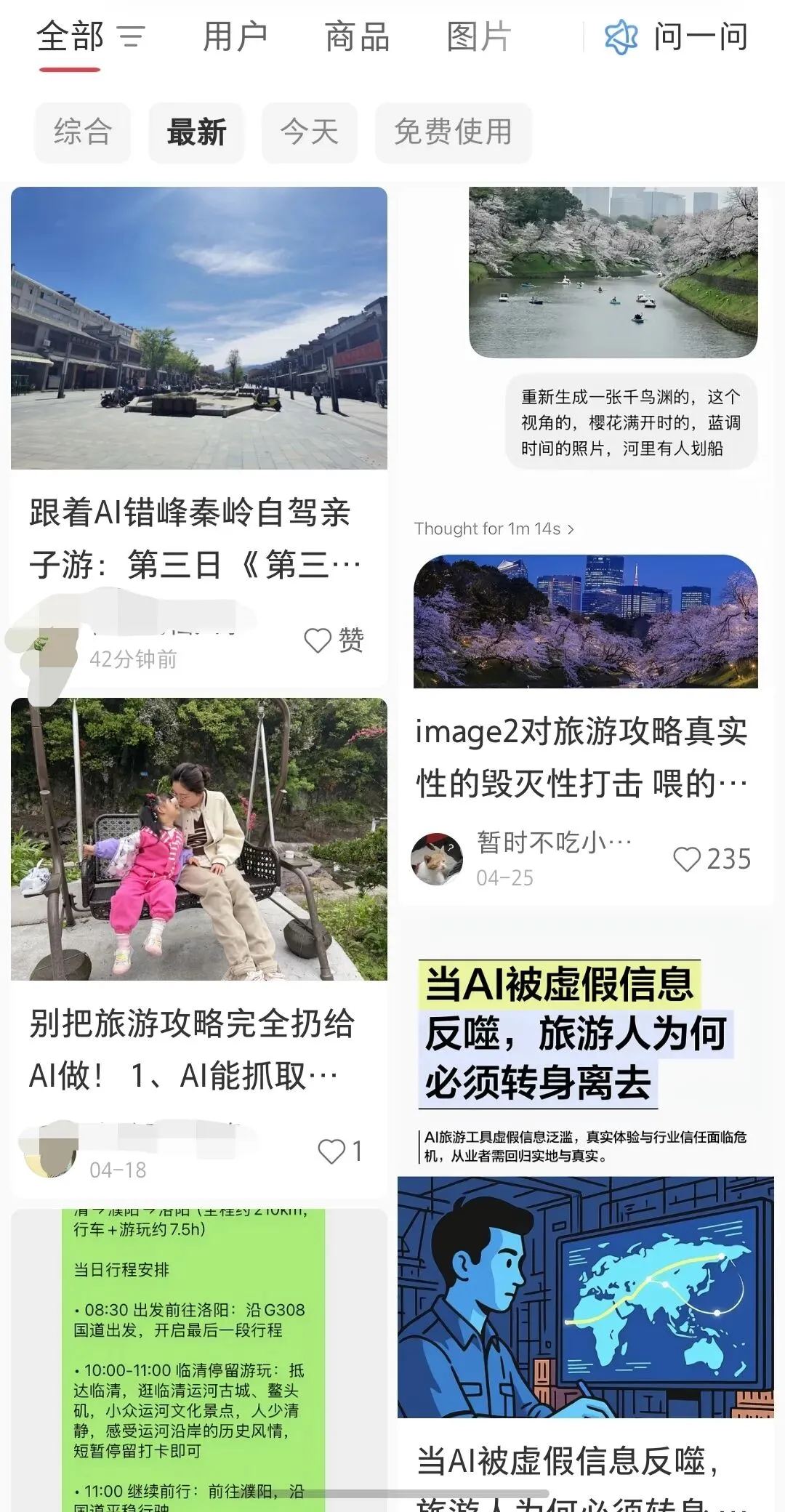Select the 最新 sort chip

pos(196,132)
